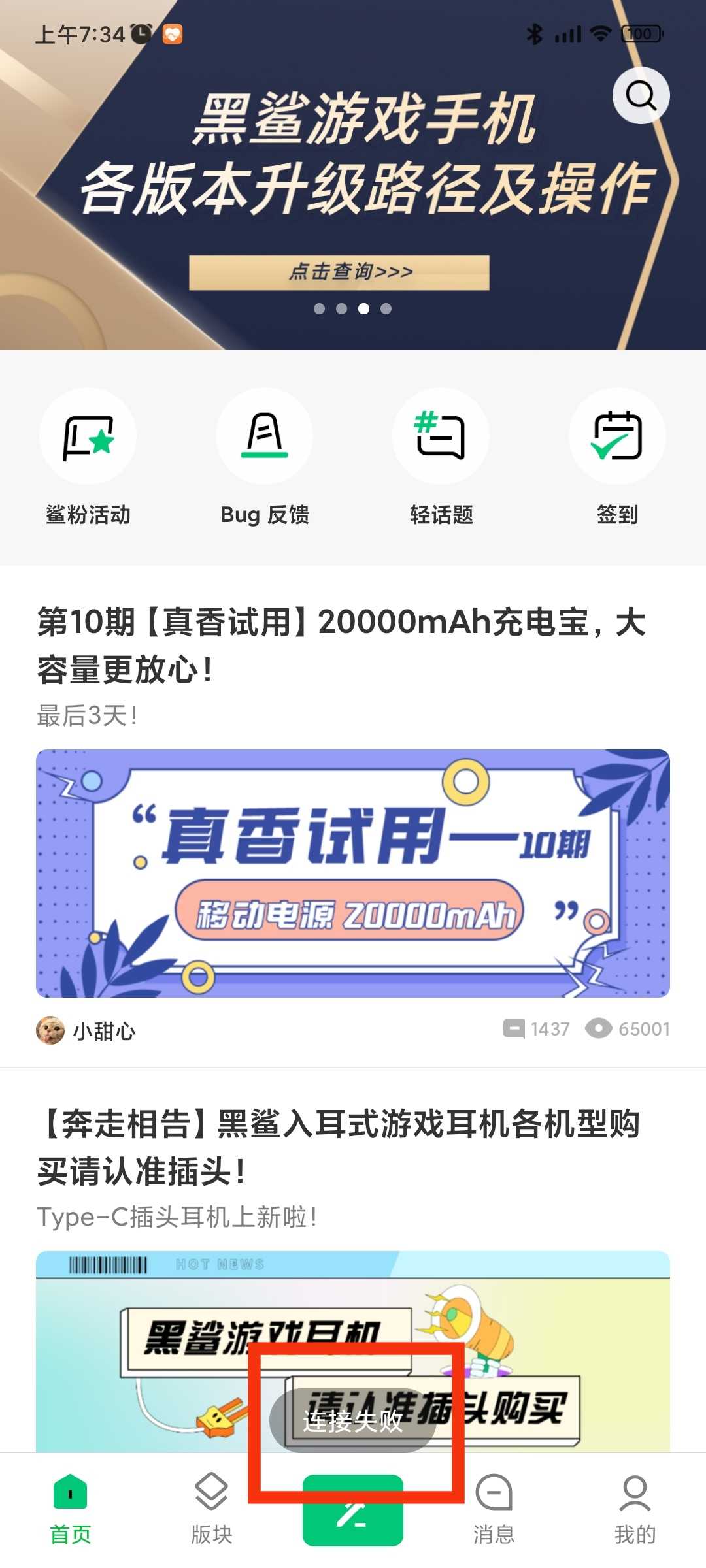This screenshot has width=706, height=1568.
Task: Tap 签到 to check in
Action: click(x=618, y=457)
